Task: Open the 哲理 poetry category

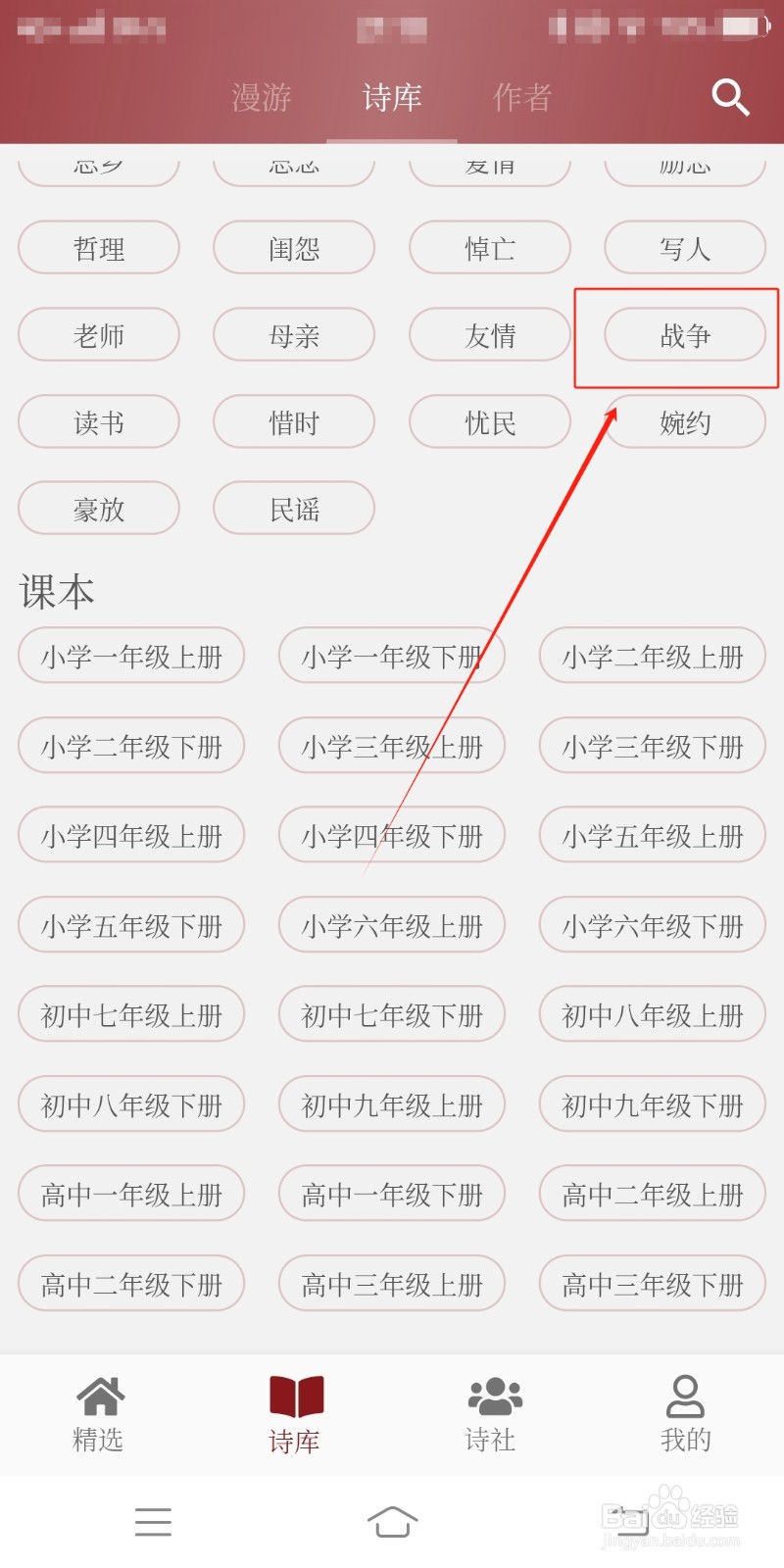Action: (x=98, y=248)
